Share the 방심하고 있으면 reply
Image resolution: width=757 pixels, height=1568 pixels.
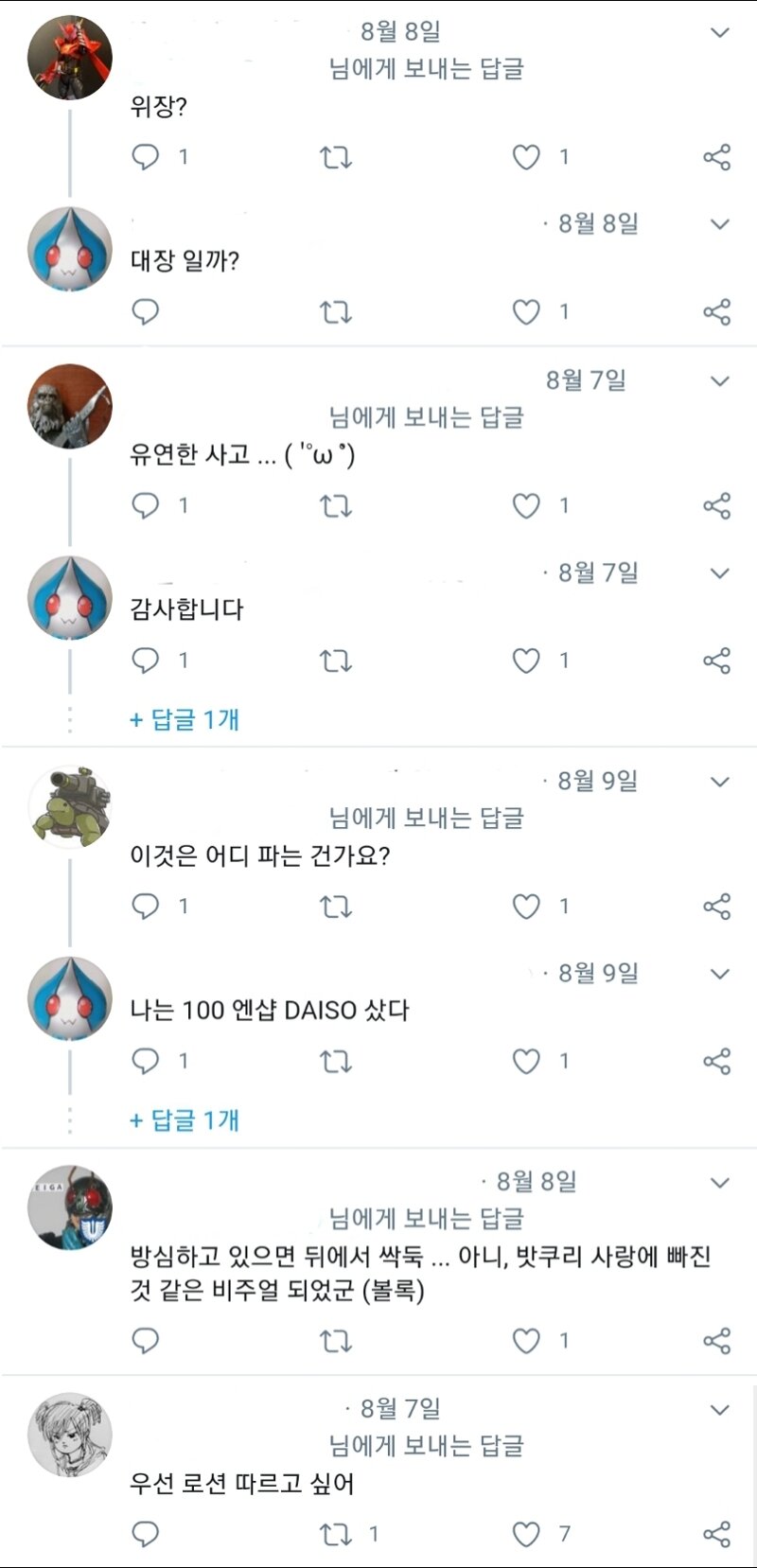(717, 1341)
